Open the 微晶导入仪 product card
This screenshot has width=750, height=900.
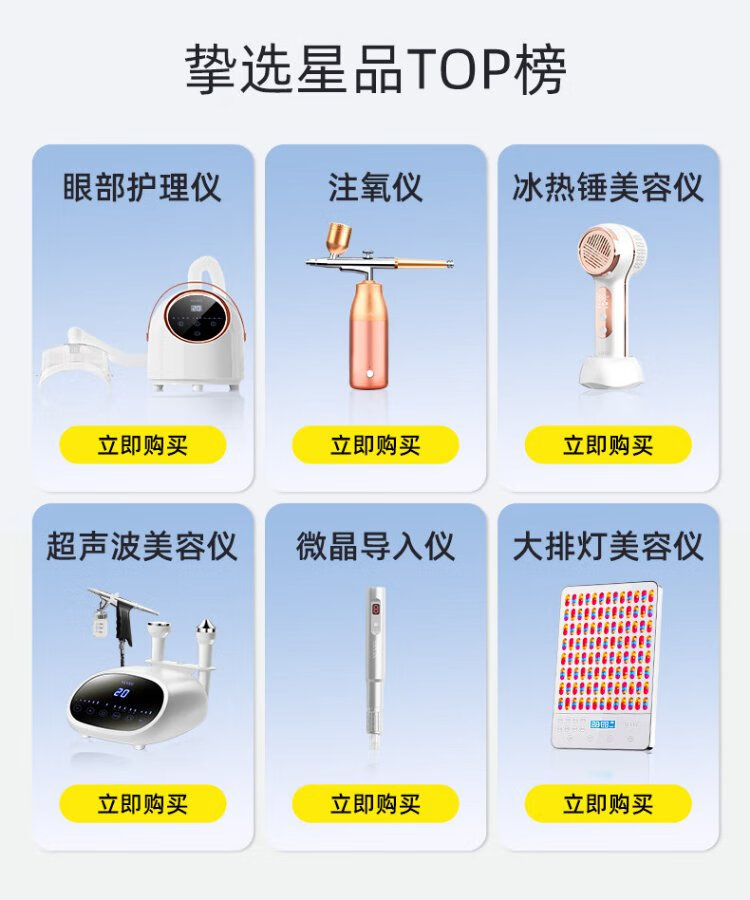[x=375, y=677]
